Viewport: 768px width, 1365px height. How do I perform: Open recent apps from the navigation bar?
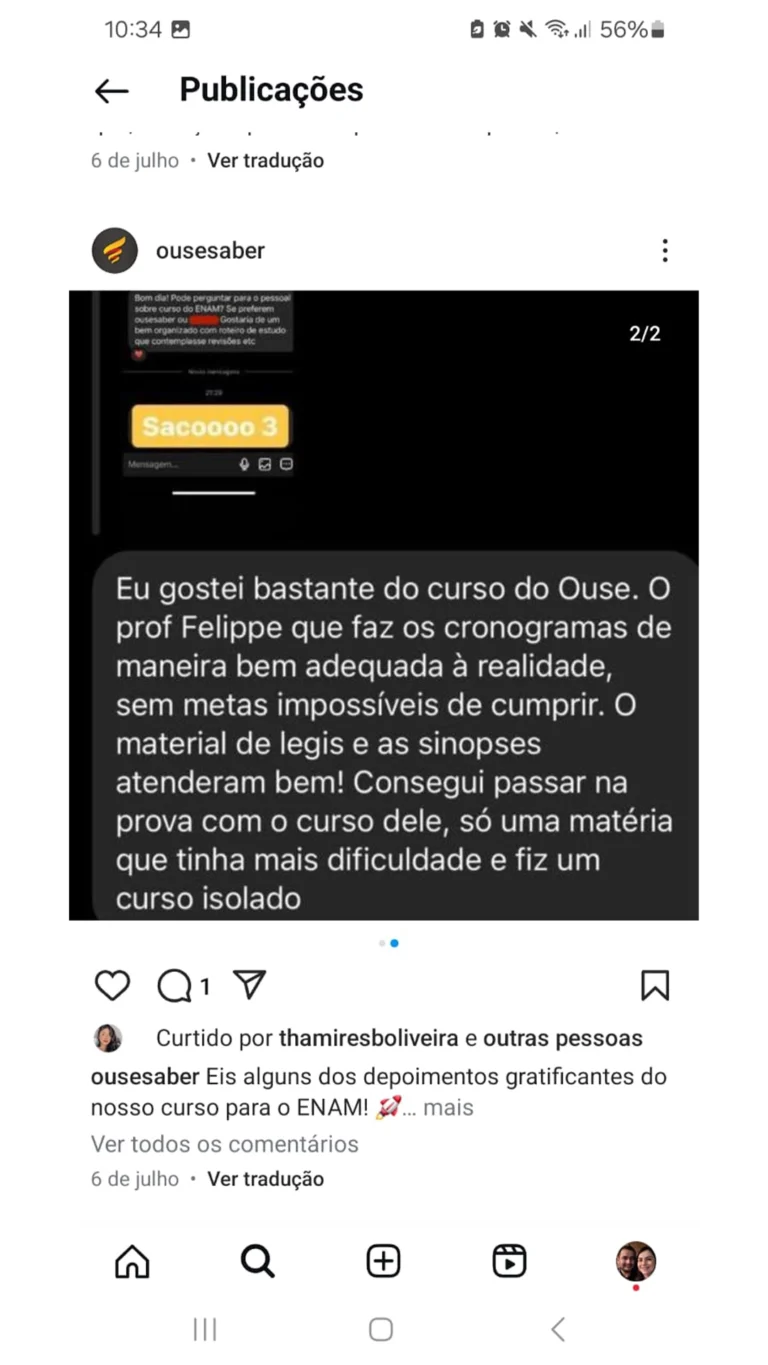(205, 1329)
